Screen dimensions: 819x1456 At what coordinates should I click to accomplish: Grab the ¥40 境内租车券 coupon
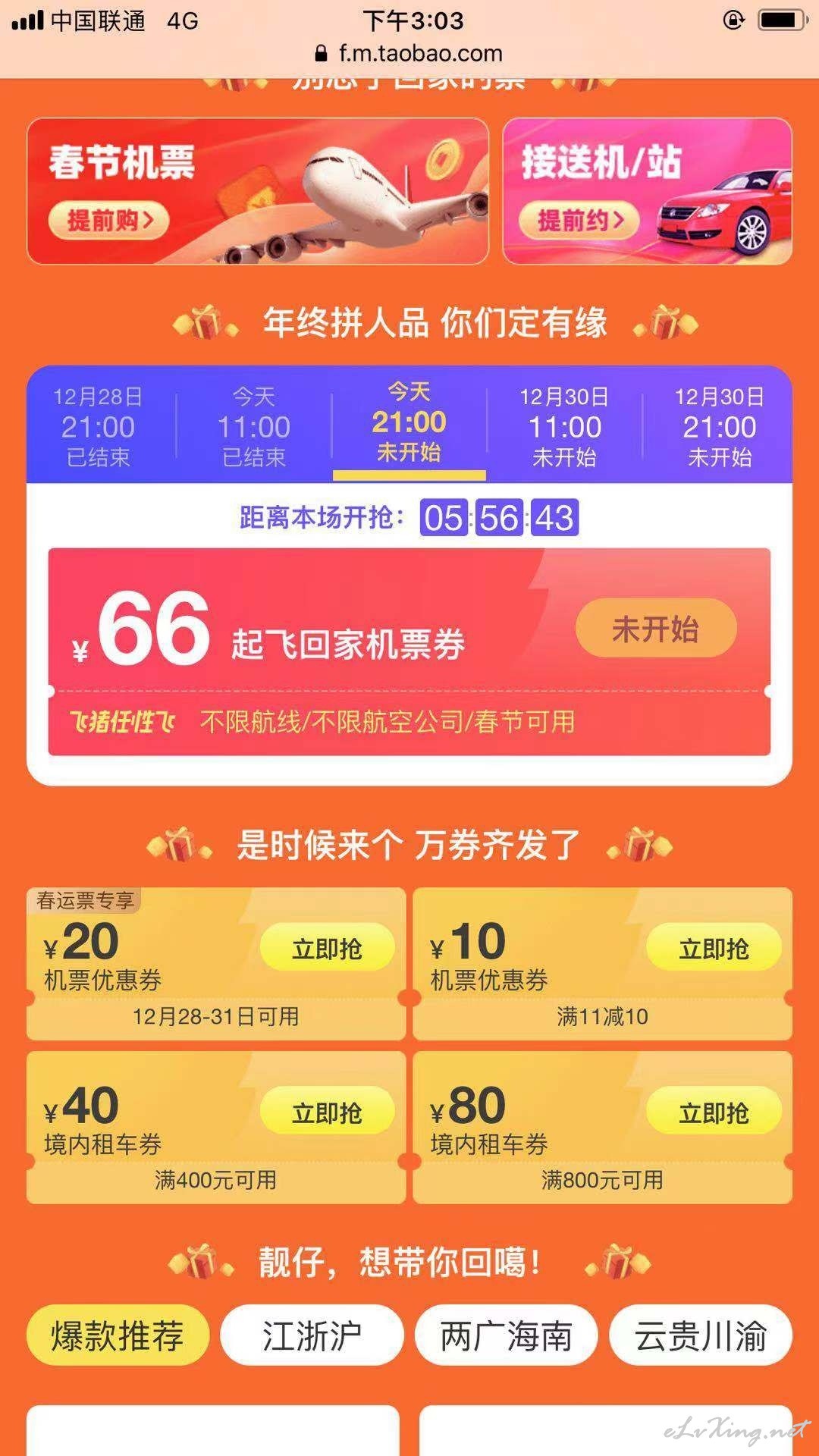click(328, 1112)
